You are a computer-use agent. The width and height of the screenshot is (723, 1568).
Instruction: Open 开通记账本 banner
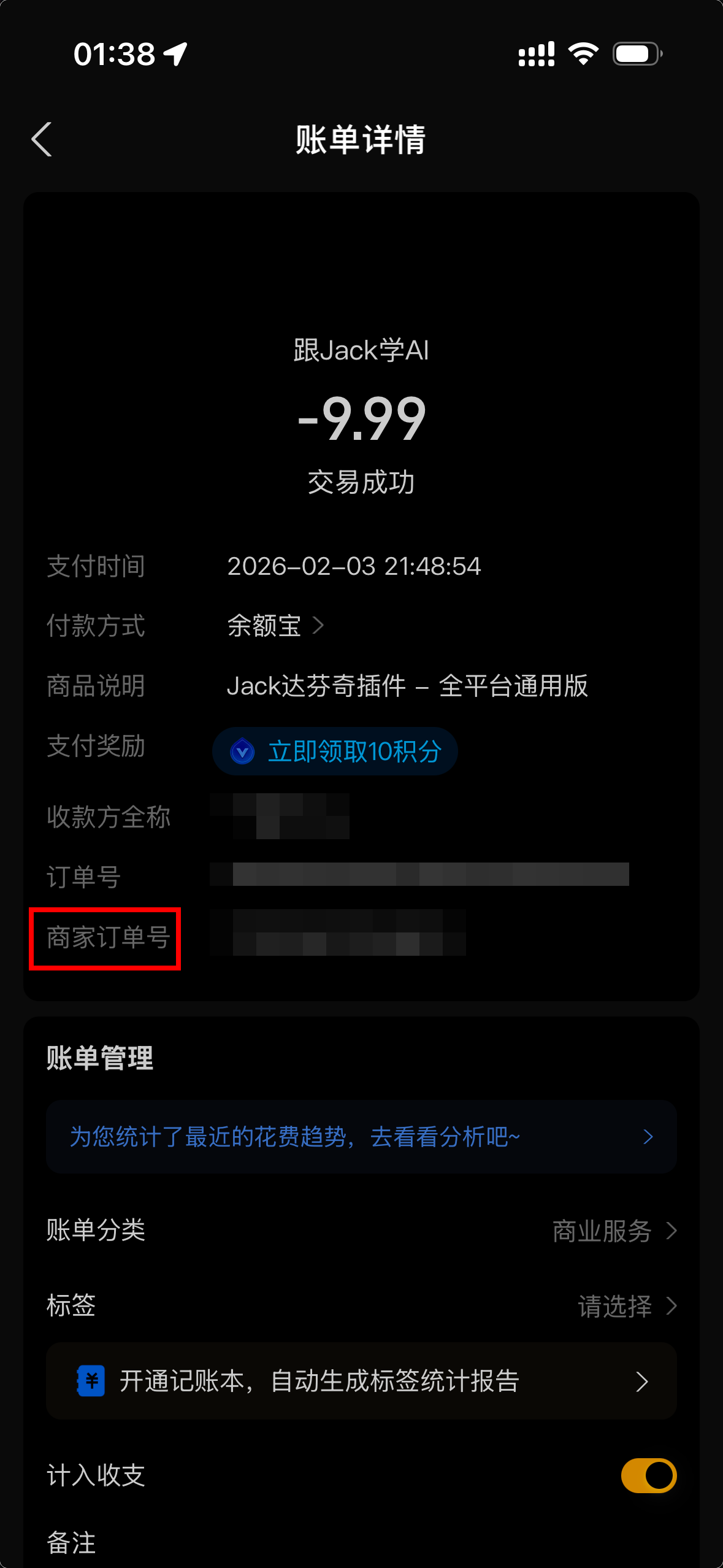click(x=361, y=1381)
